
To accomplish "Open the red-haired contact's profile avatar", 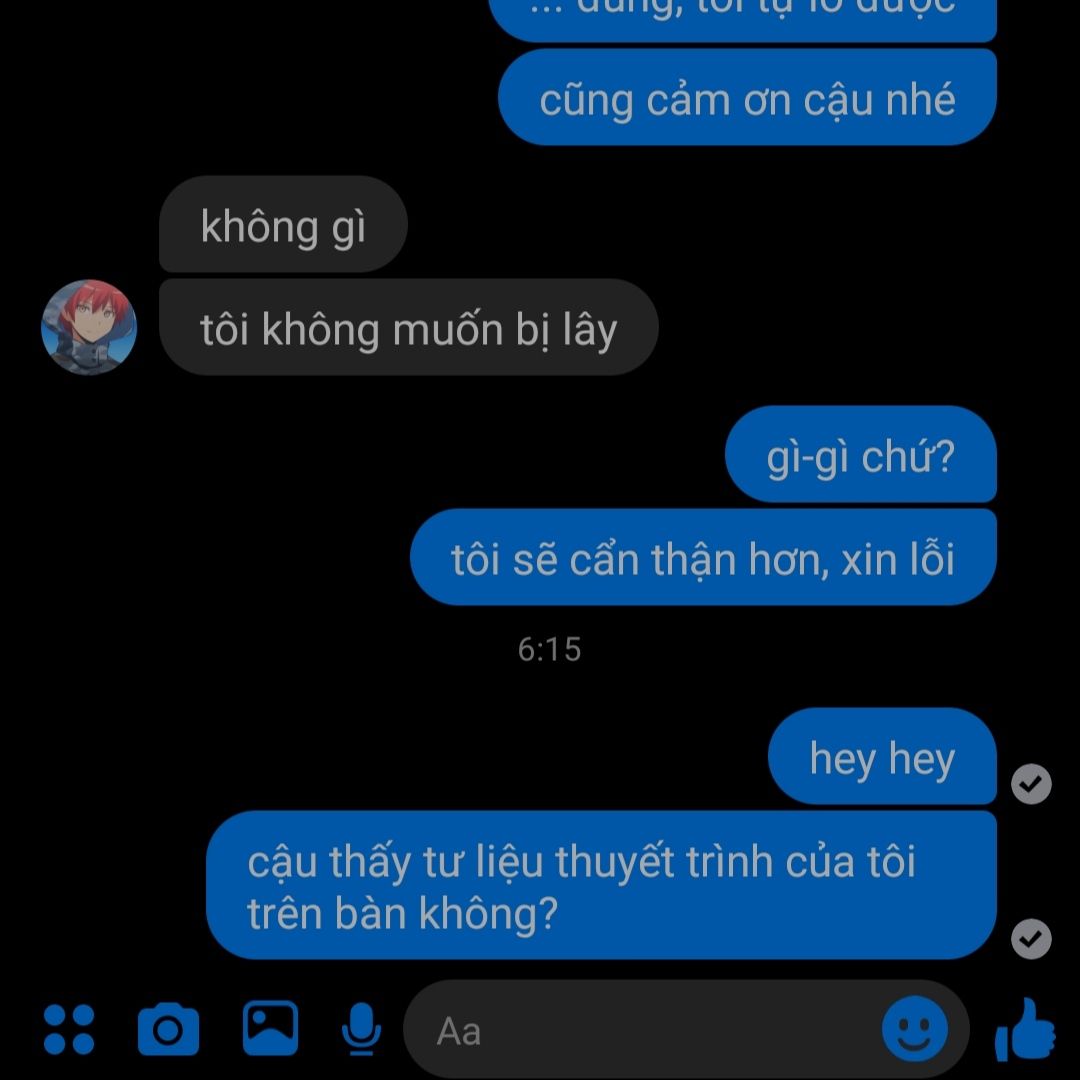I will (x=89, y=327).
